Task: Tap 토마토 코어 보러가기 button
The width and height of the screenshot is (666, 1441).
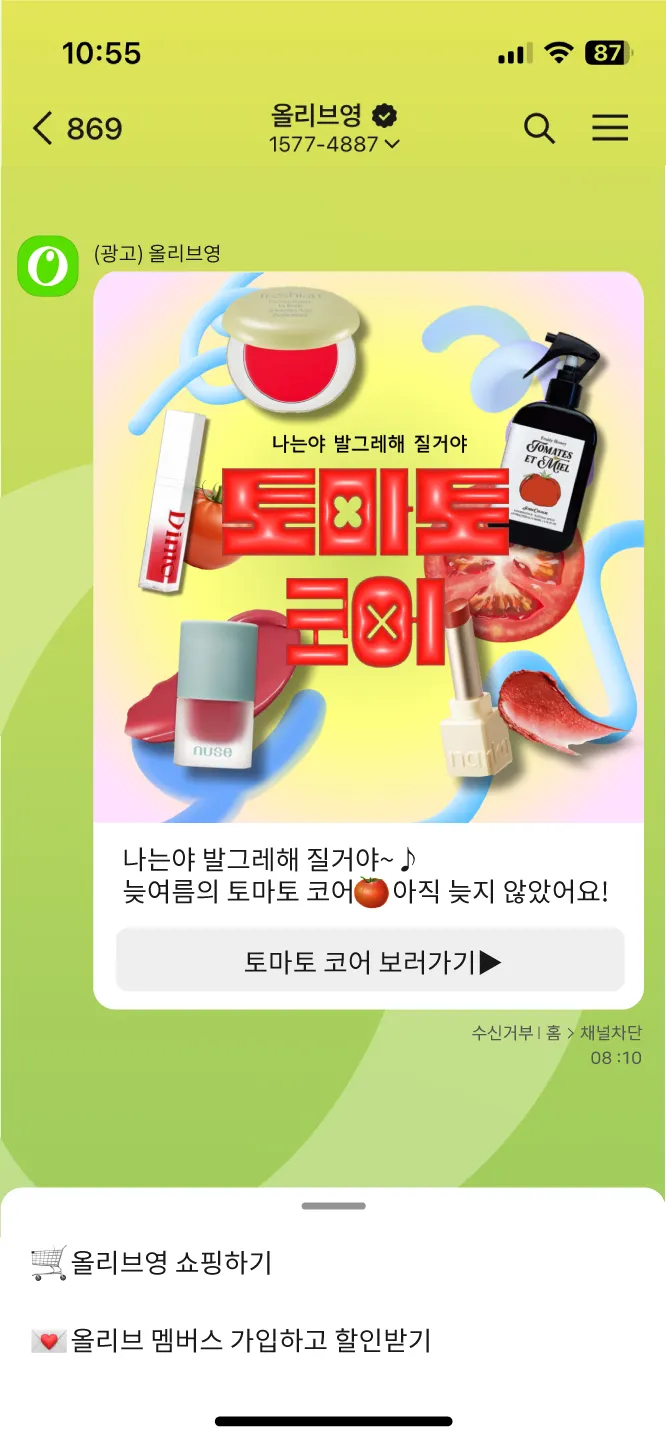Action: pyautogui.click(x=370, y=962)
